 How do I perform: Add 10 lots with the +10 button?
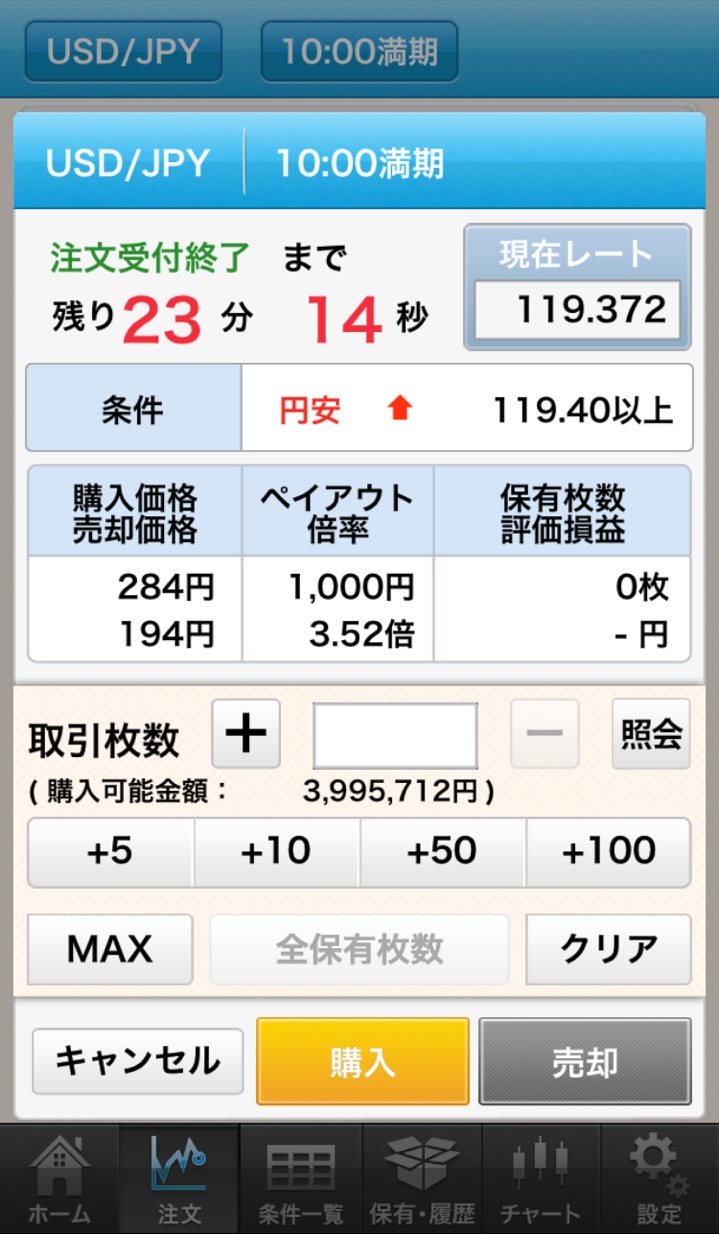point(276,852)
